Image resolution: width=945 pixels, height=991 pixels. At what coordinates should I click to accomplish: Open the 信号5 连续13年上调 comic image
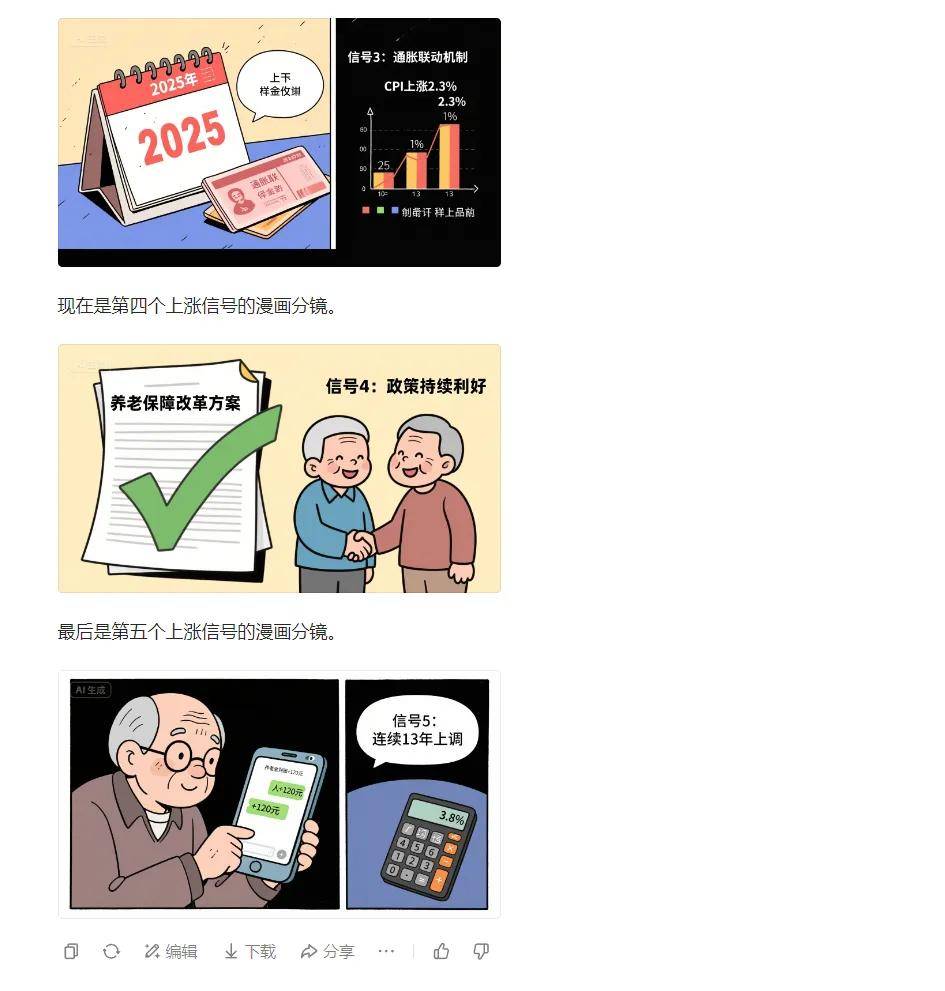point(279,794)
